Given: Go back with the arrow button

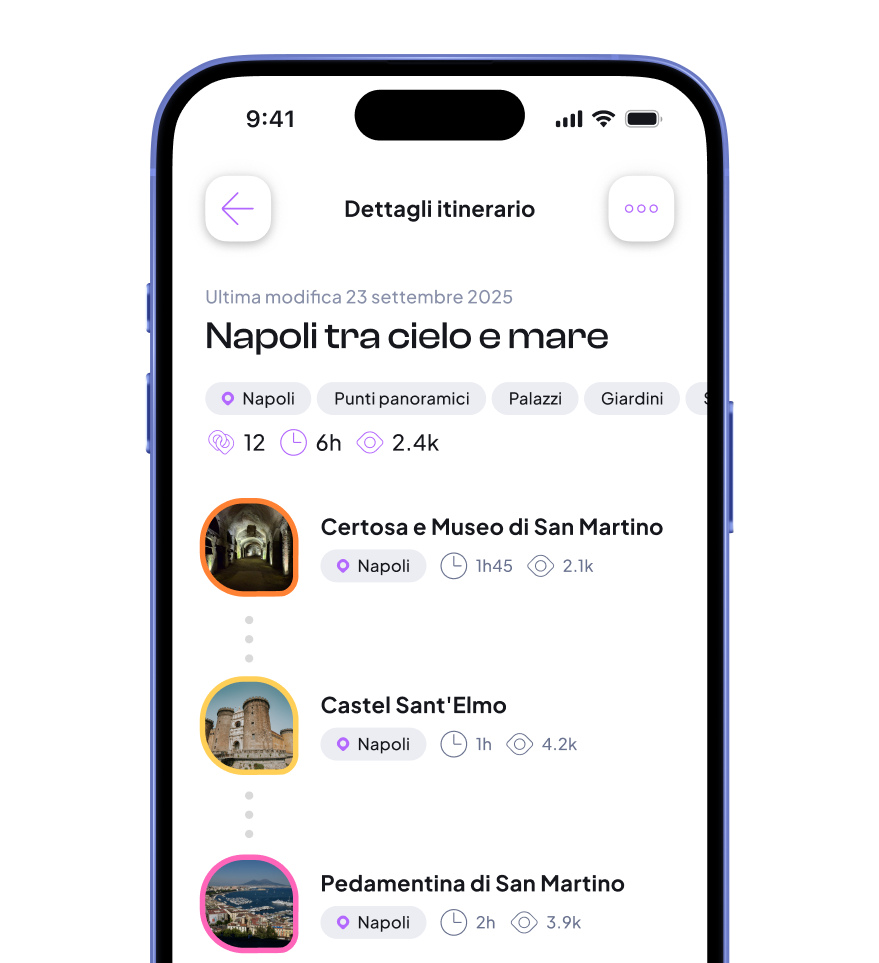Looking at the screenshot, I should coord(238,209).
